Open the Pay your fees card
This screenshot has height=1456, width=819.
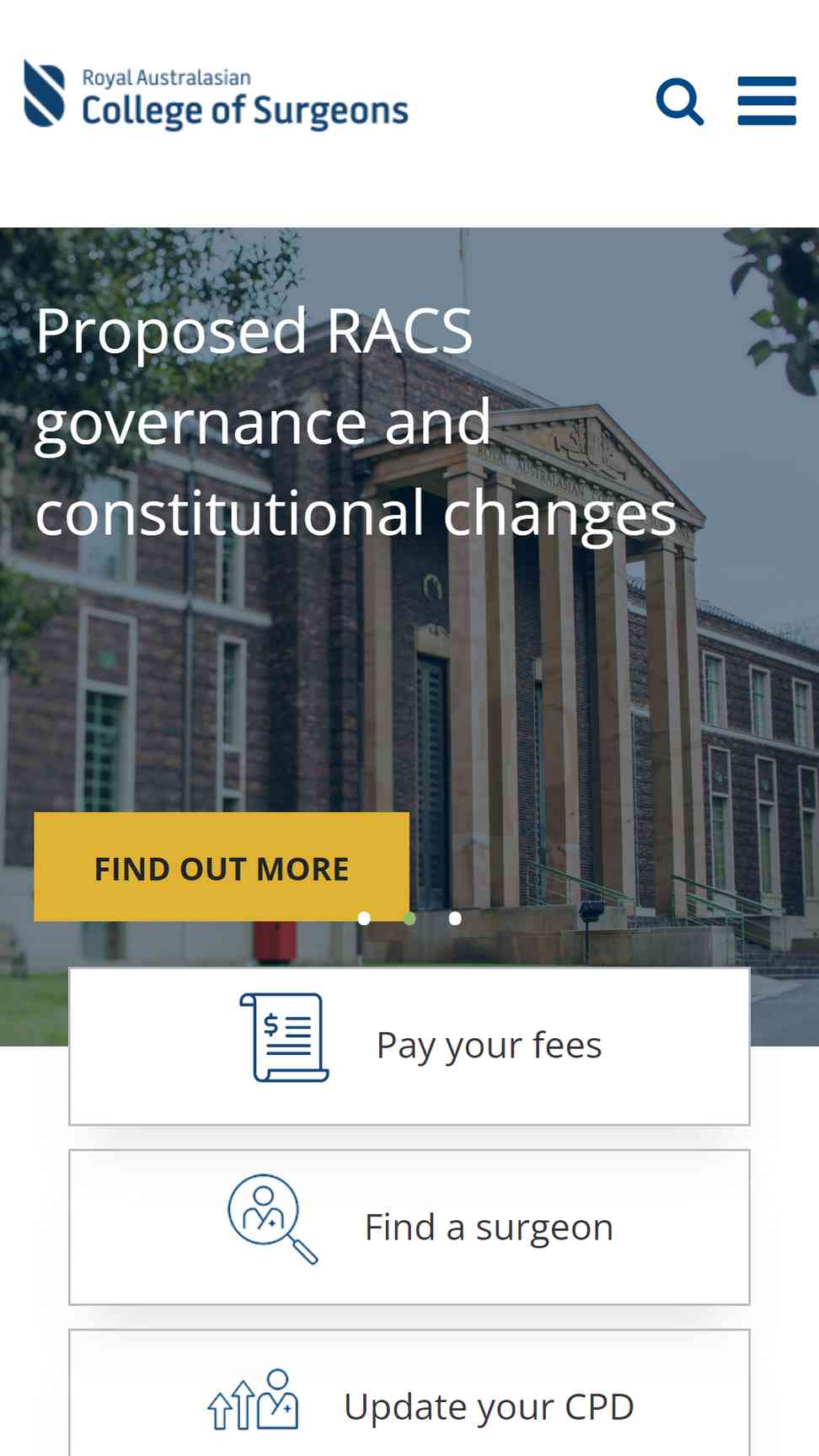(409, 1046)
